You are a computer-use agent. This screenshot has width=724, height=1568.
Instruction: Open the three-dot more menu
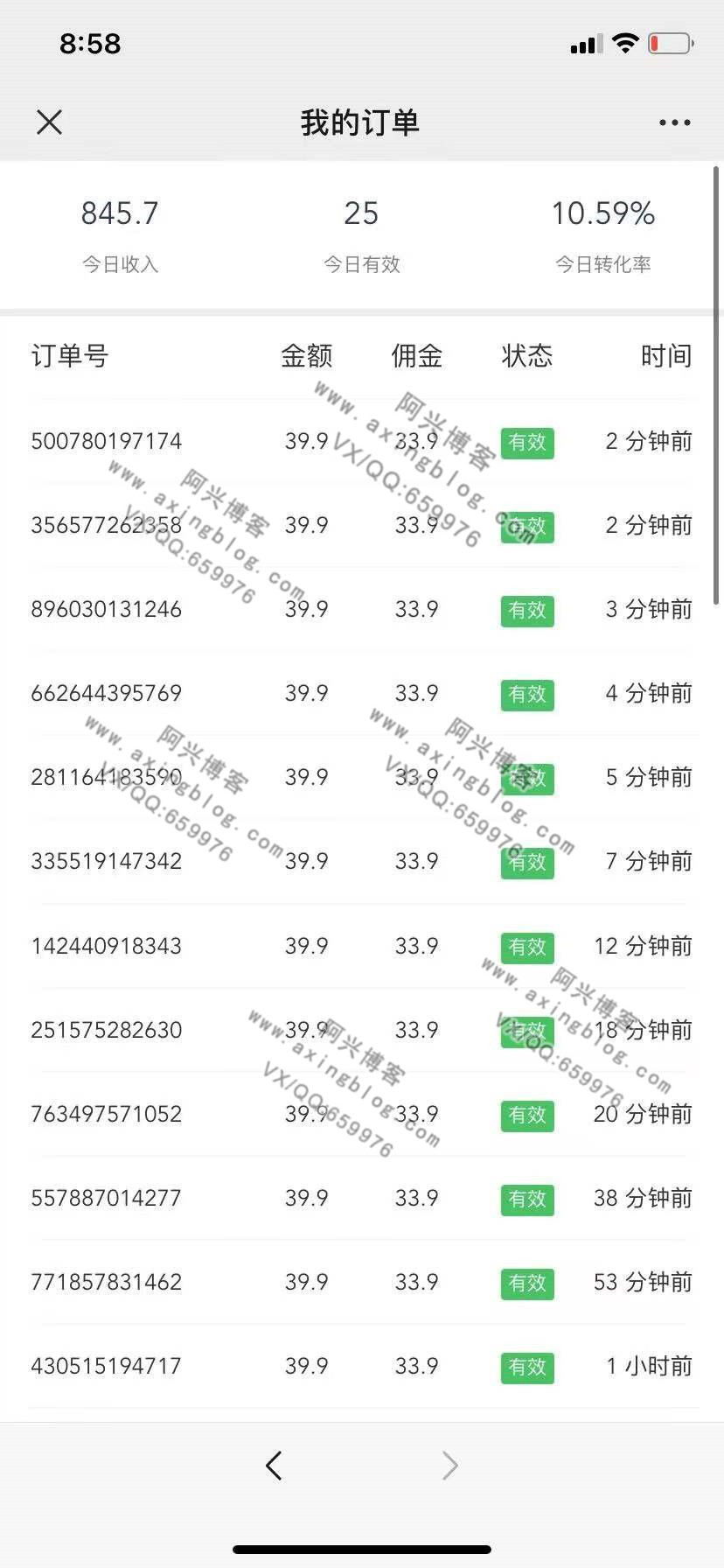pyautogui.click(x=674, y=122)
